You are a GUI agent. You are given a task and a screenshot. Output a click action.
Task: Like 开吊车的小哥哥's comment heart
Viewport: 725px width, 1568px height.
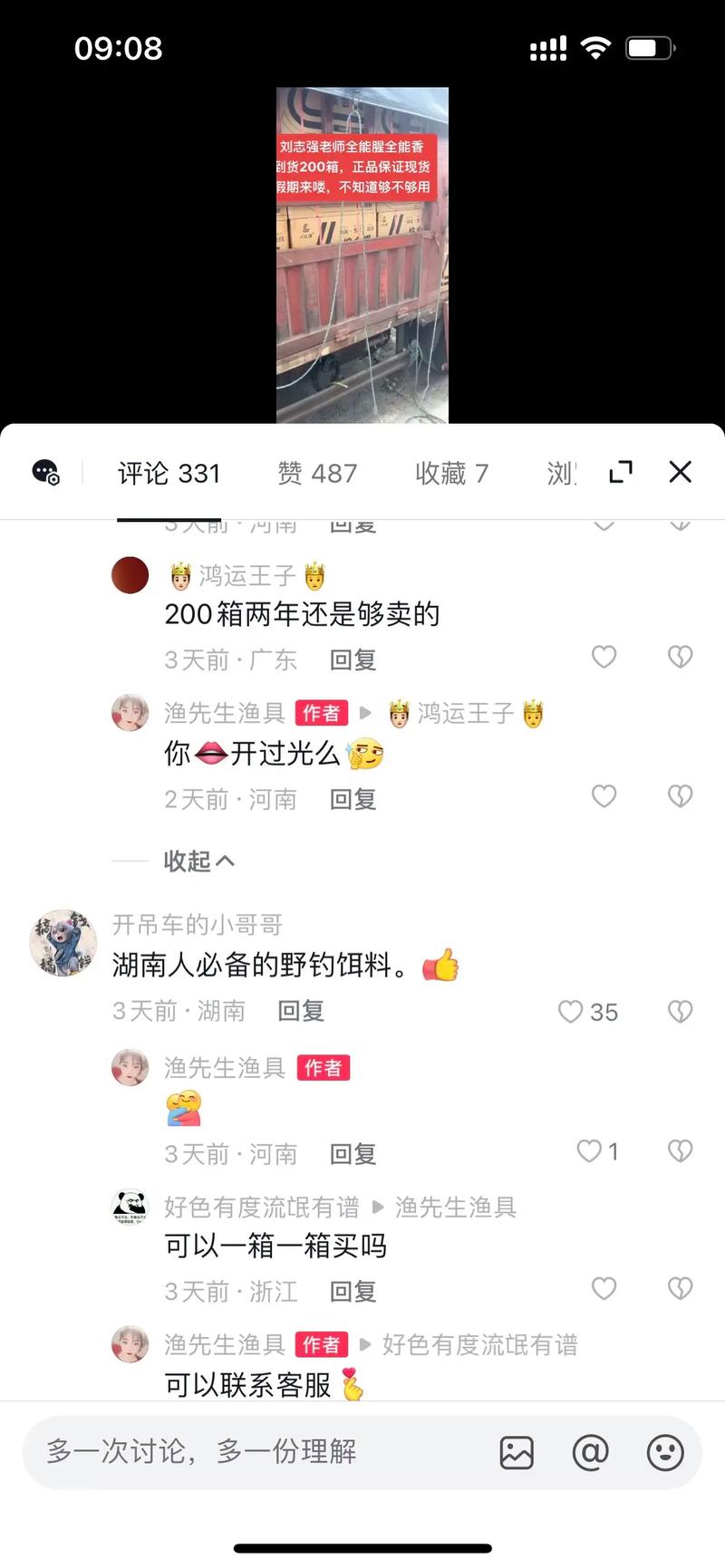(570, 1012)
